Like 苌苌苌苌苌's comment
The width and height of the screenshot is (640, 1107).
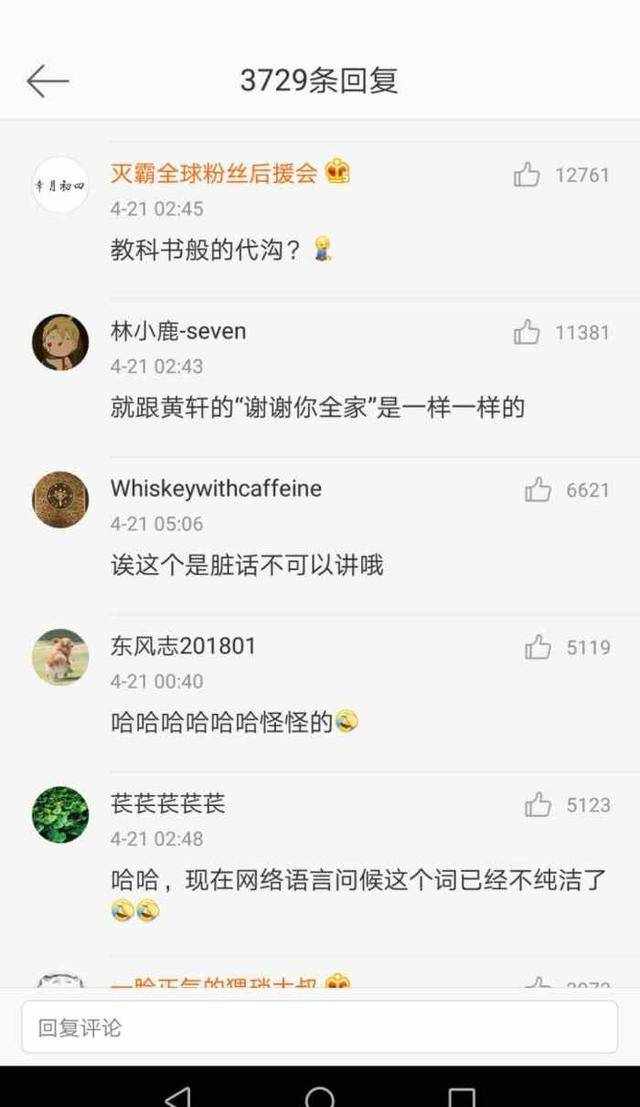pyautogui.click(x=538, y=804)
